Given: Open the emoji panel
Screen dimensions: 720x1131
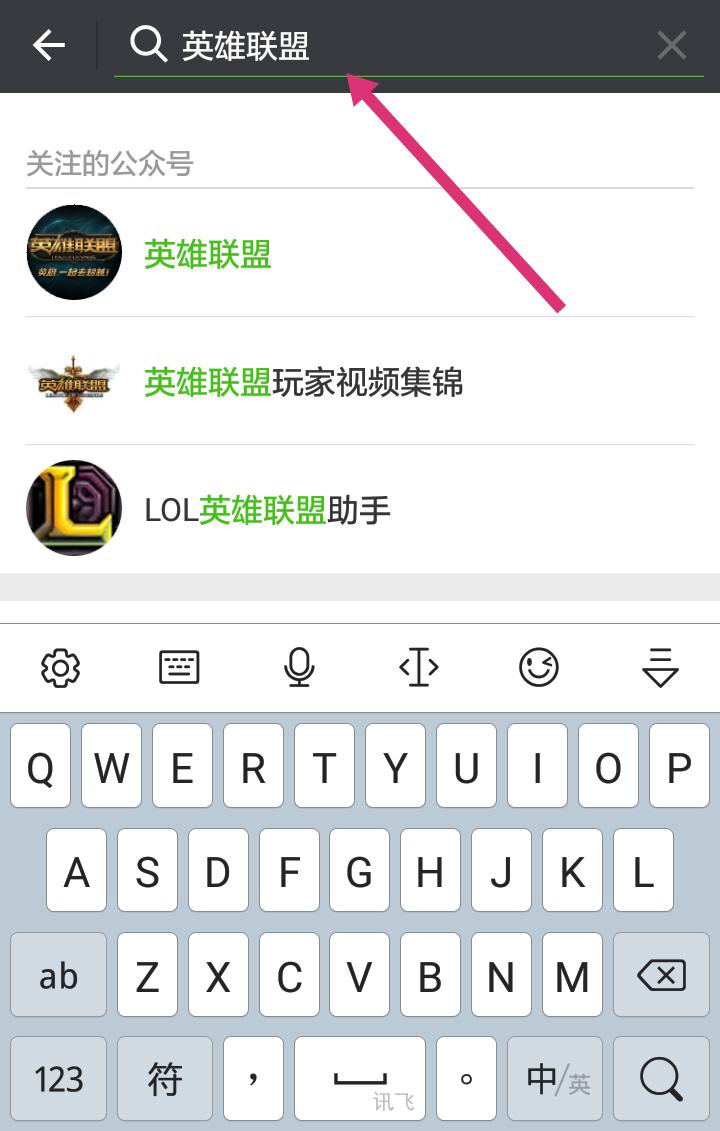Looking at the screenshot, I should pyautogui.click(x=539, y=667).
